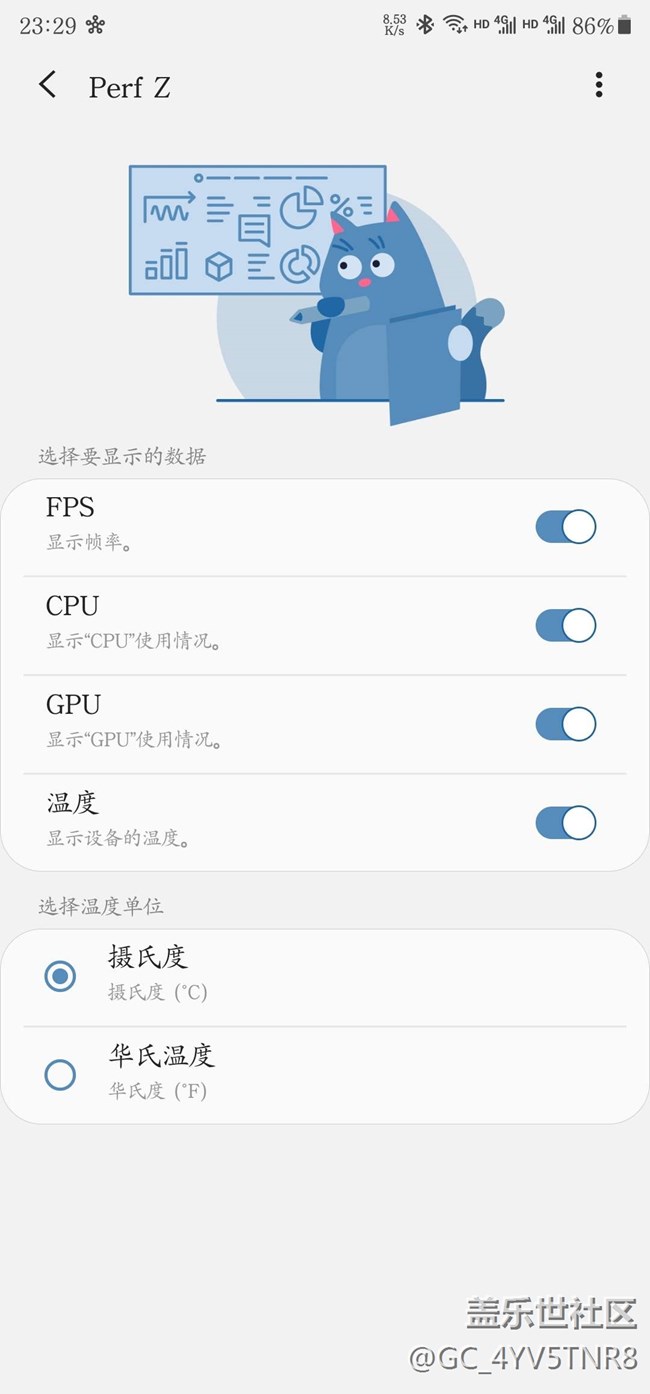Screen dimensions: 650x1394
Task: Open the more options menu
Action: click(599, 85)
